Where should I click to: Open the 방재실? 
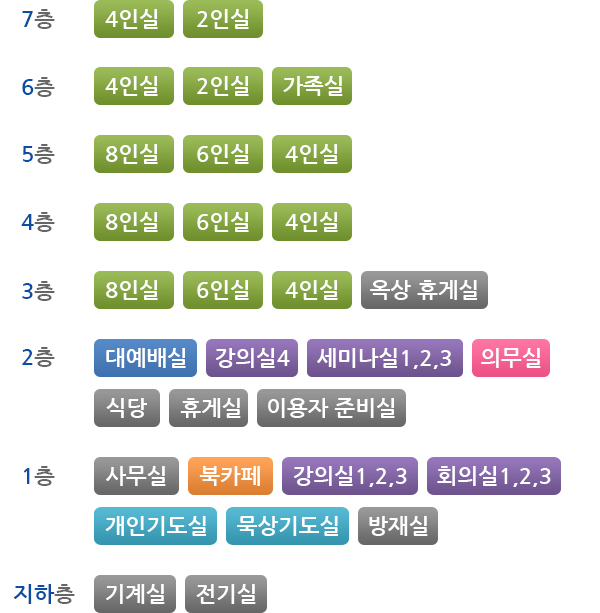(x=398, y=525)
